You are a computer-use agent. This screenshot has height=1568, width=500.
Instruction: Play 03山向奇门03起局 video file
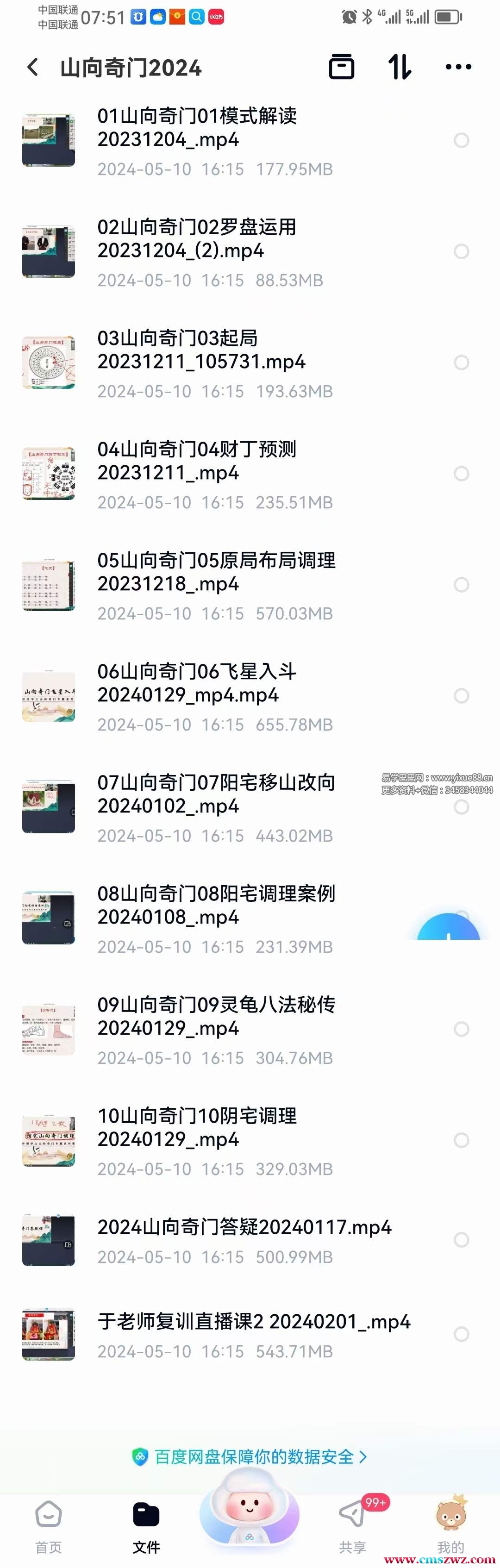[201, 350]
